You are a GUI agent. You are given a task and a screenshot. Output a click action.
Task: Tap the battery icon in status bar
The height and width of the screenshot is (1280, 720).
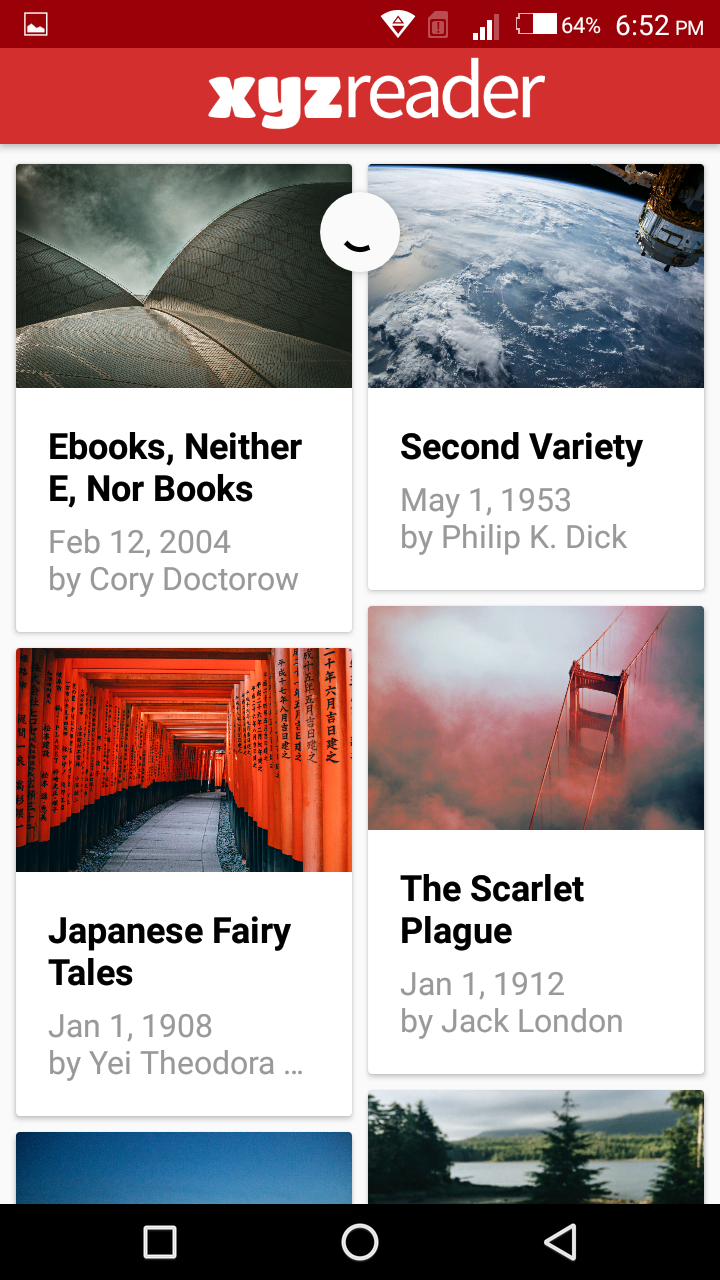coord(537,25)
